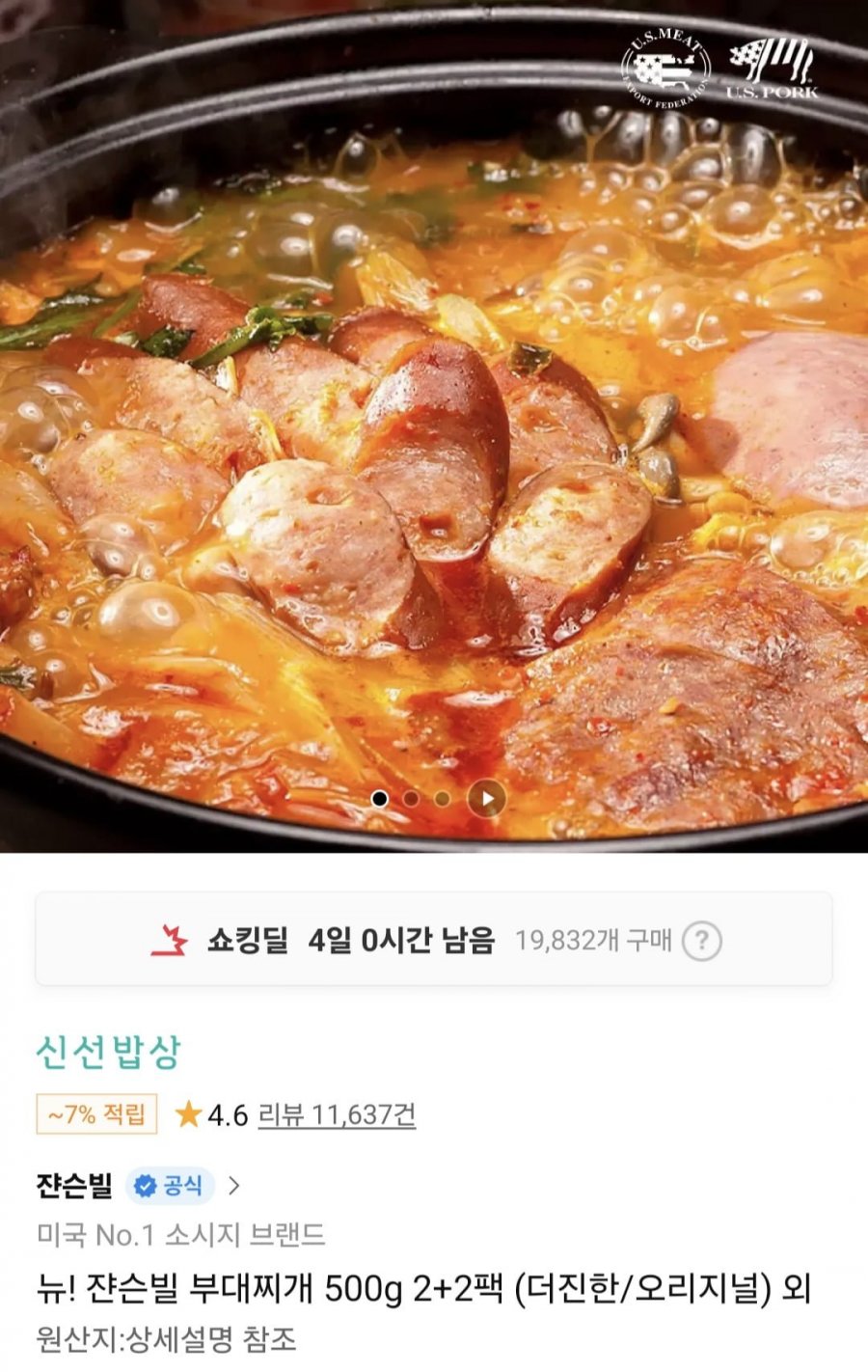Image resolution: width=868 pixels, height=1372 pixels.
Task: Open the 쇼킹딜 help question mark
Action: pyautogui.click(x=701, y=941)
